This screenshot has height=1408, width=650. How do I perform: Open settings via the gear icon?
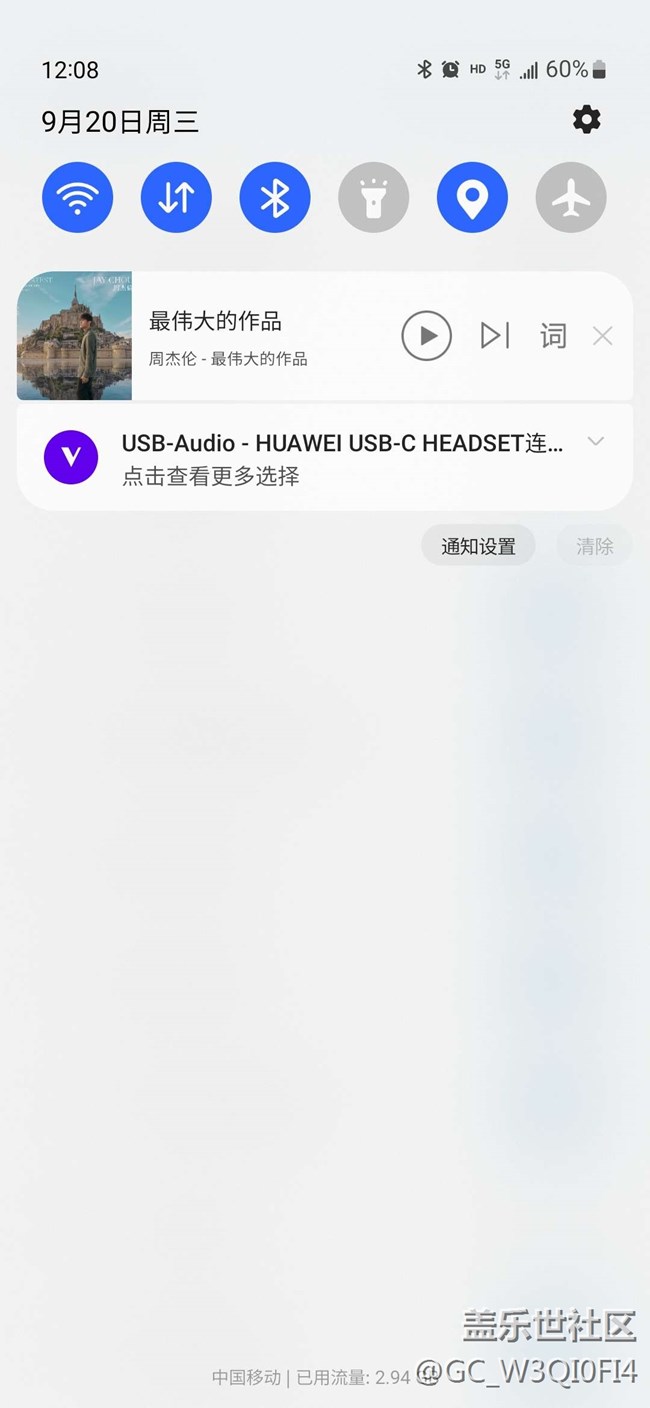pyautogui.click(x=587, y=120)
